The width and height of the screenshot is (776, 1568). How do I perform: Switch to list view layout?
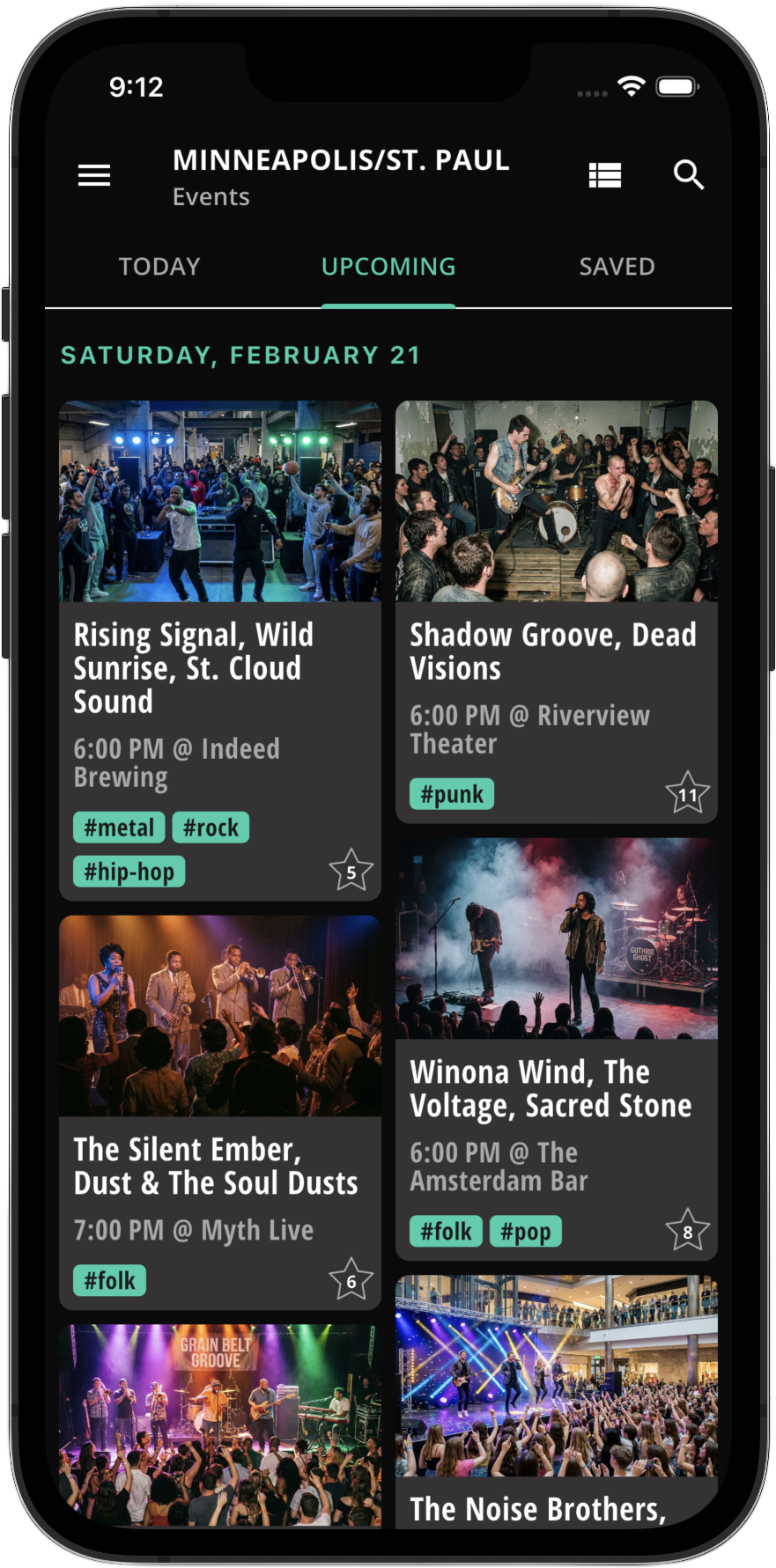click(x=605, y=175)
